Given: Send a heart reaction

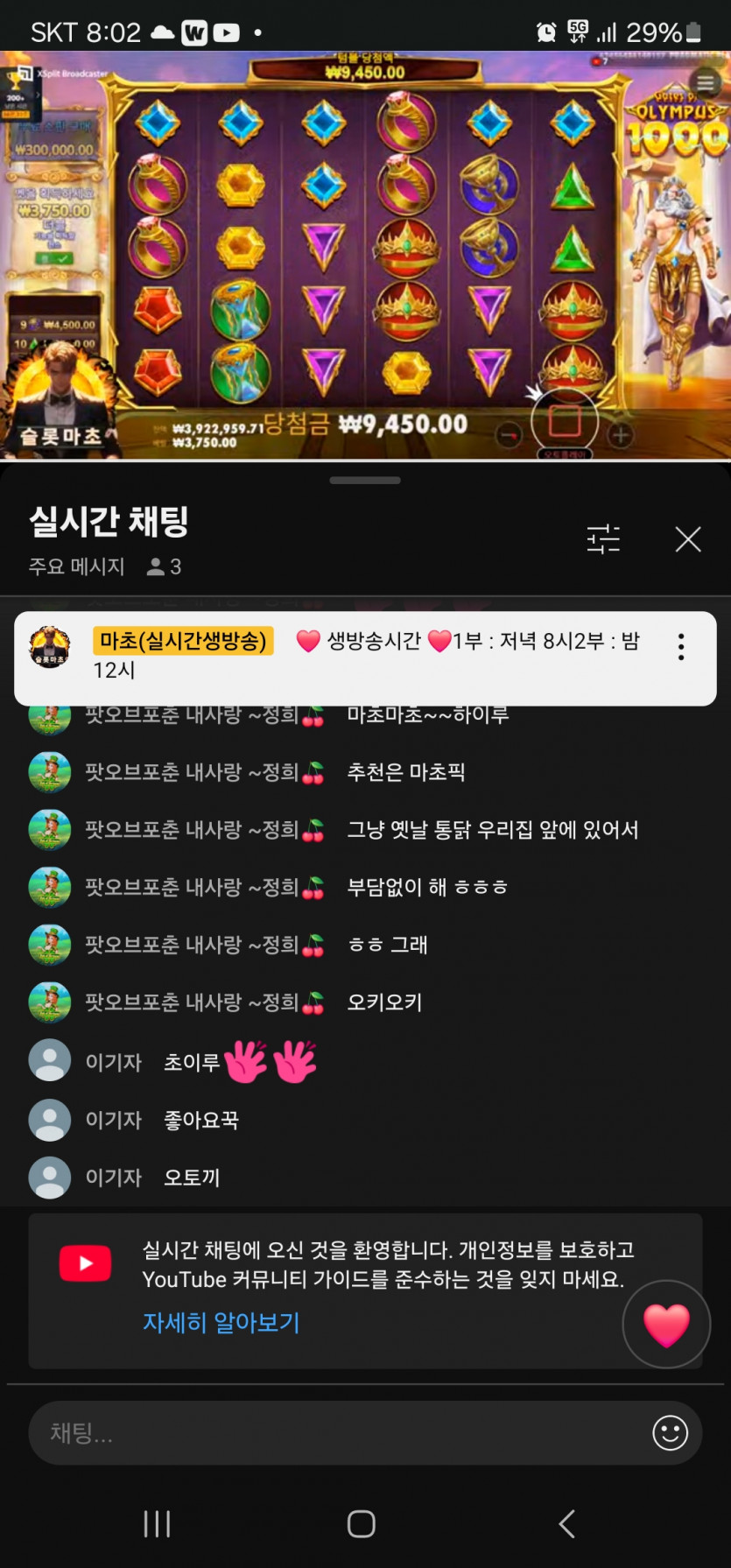Looking at the screenshot, I should (666, 1325).
